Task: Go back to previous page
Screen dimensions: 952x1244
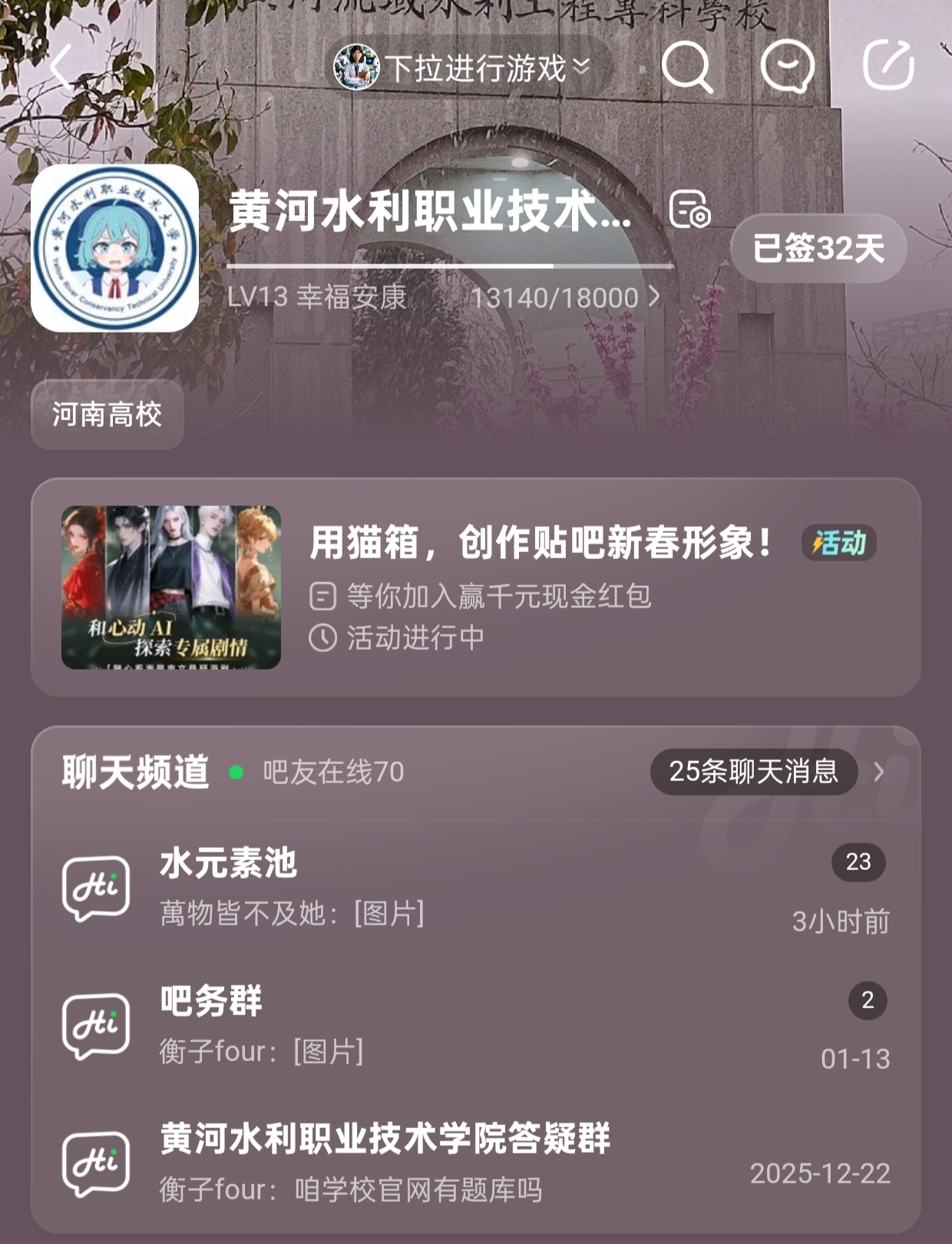Action: (61, 67)
